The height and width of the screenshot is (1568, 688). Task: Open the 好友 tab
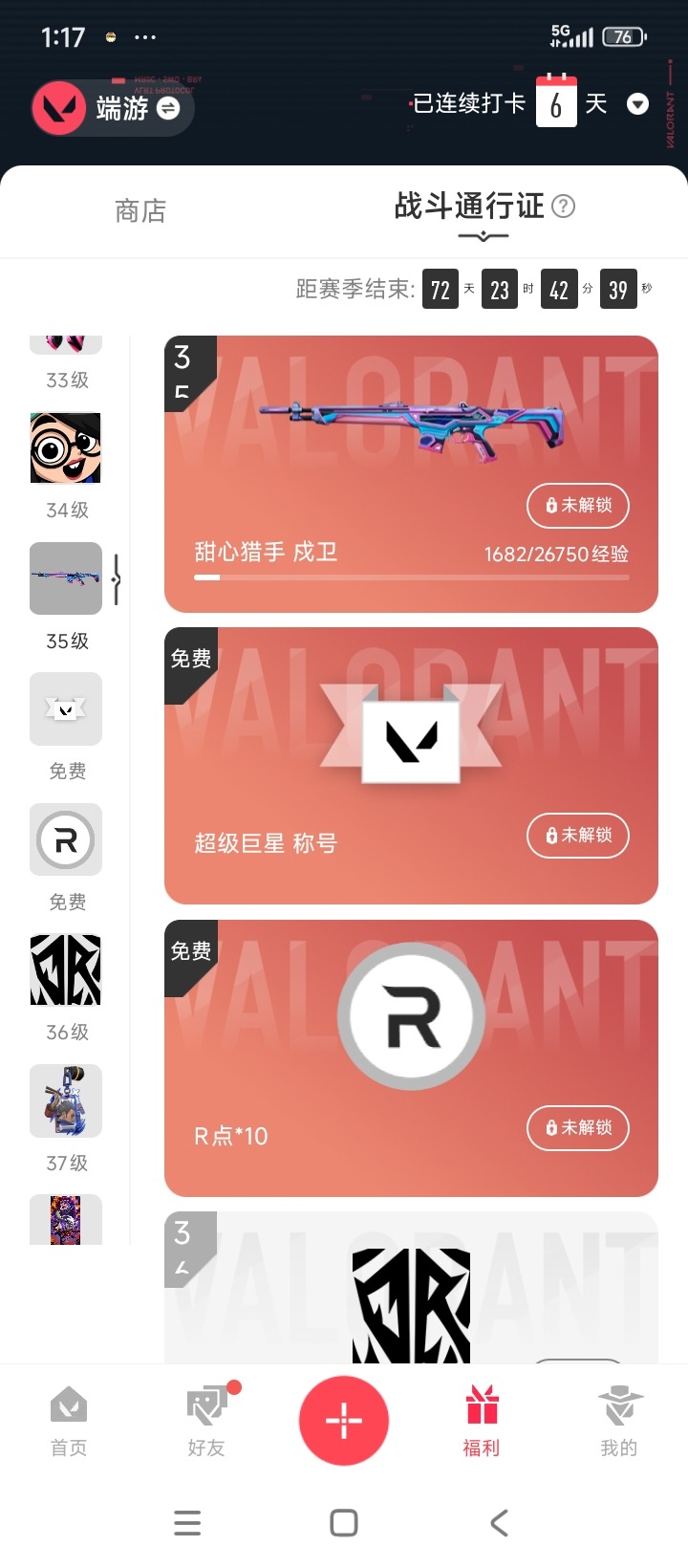point(206,1420)
